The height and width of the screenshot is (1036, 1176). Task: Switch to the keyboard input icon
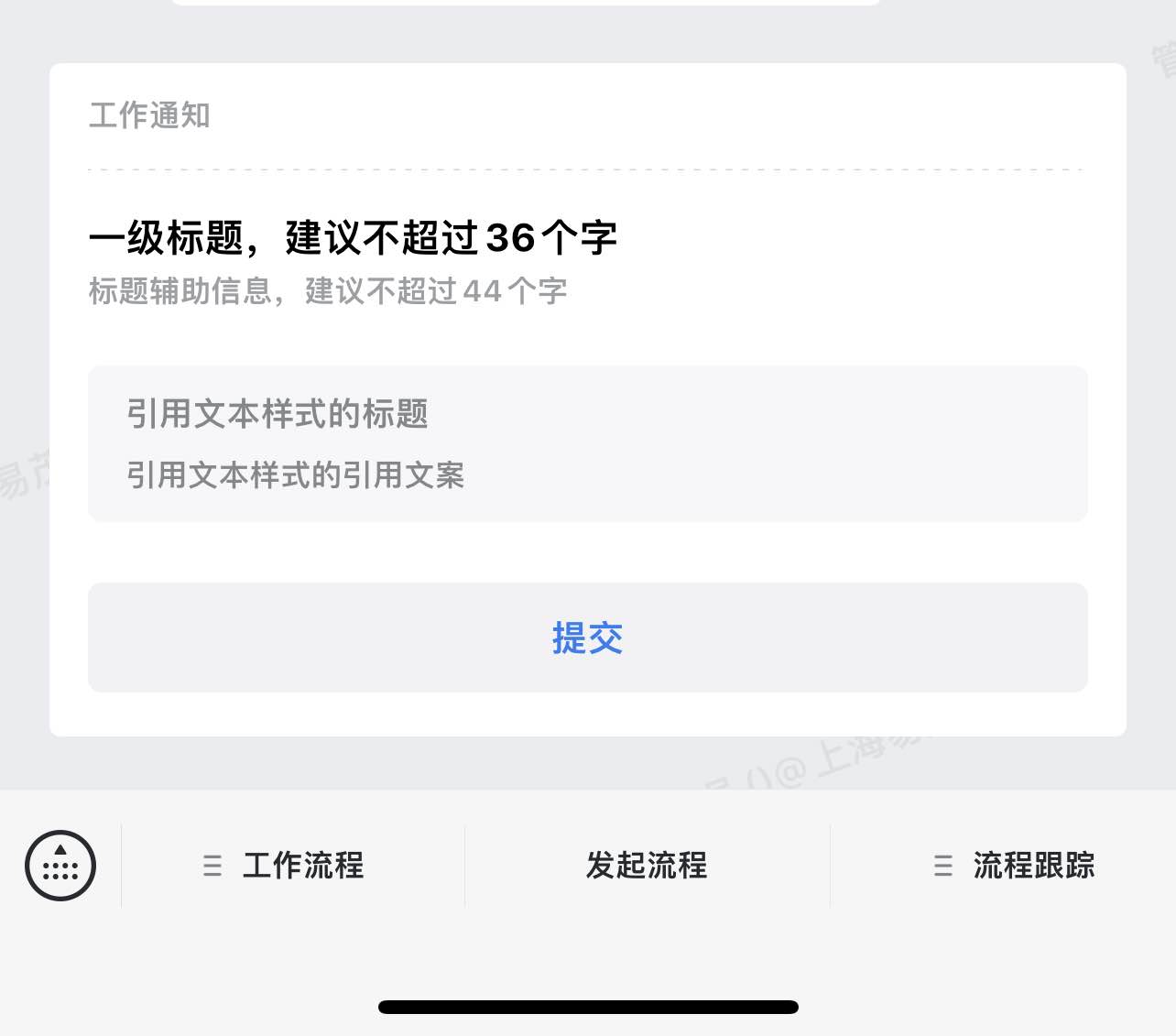coord(60,866)
